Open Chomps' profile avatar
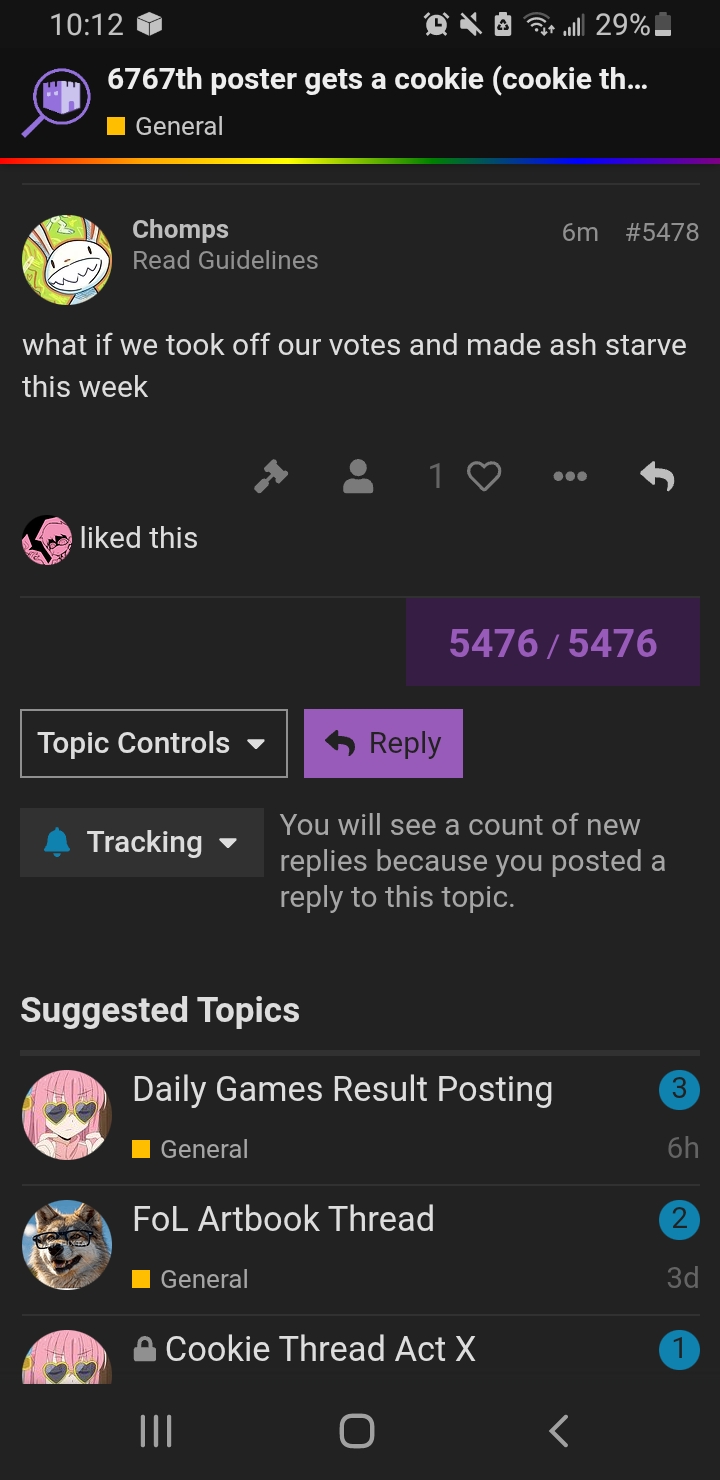720x1480 pixels. point(66,259)
